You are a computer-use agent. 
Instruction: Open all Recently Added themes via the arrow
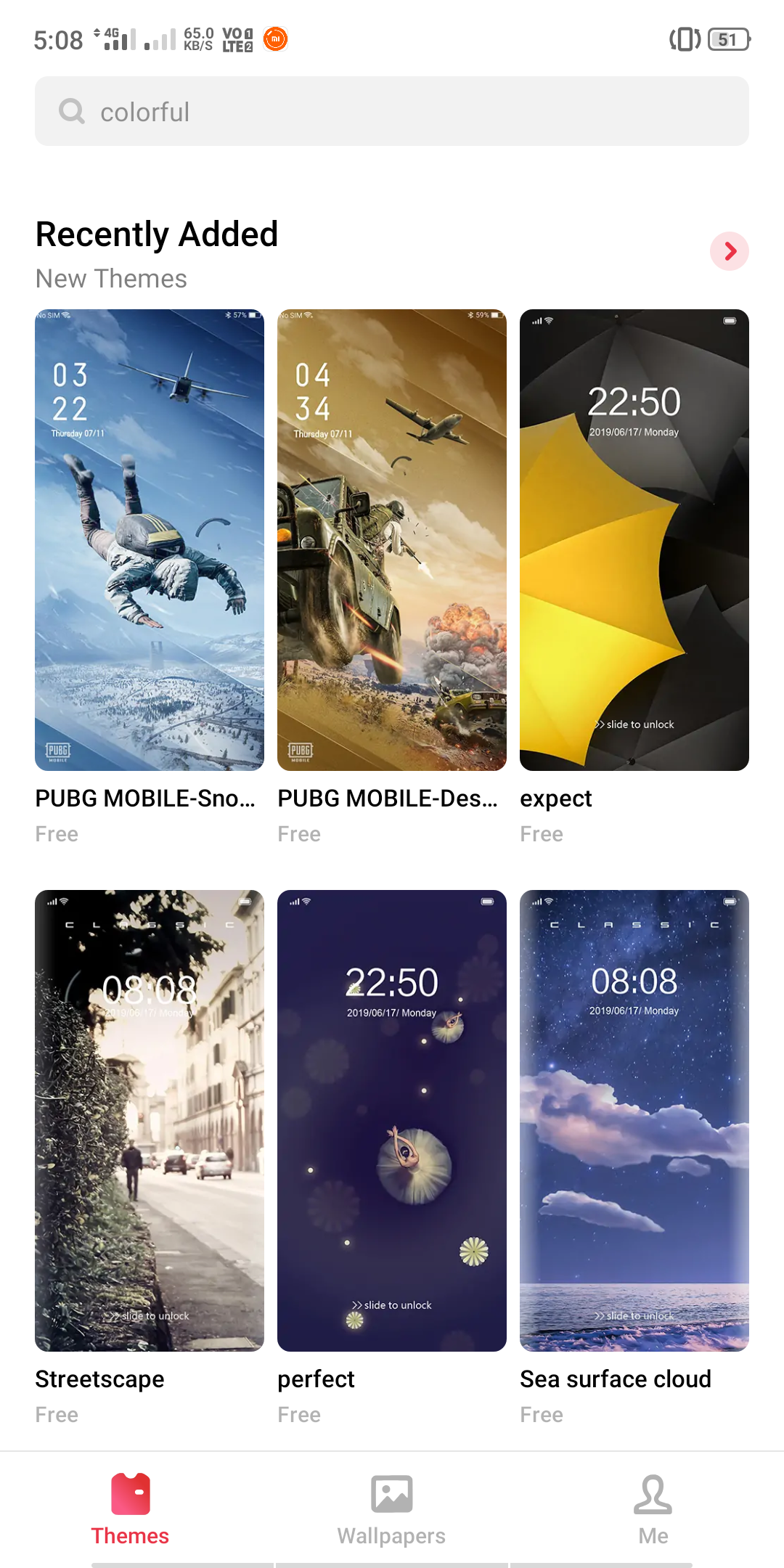(x=729, y=251)
